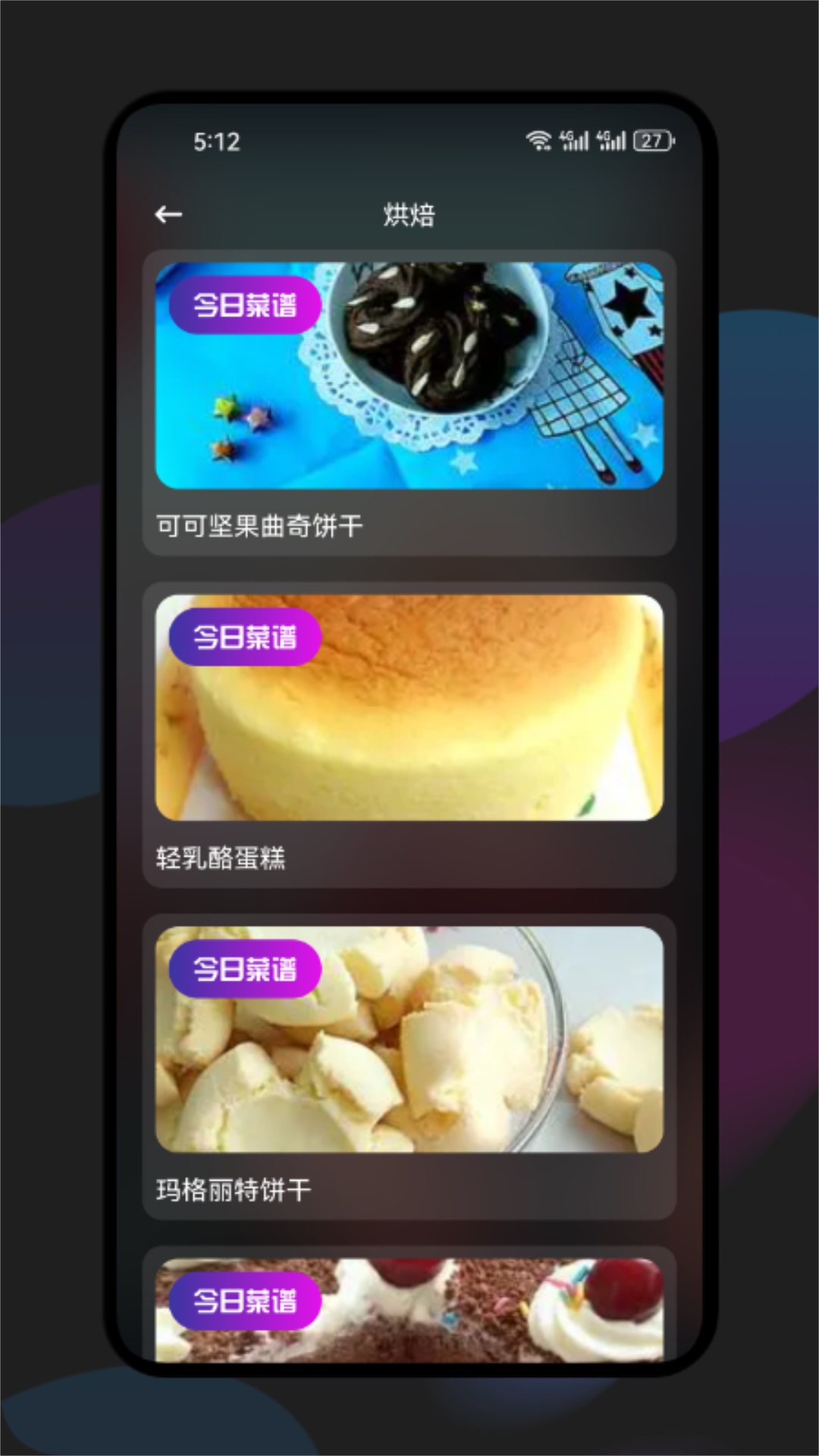
Task: Tap the WiFi icon in status bar
Action: click(540, 140)
